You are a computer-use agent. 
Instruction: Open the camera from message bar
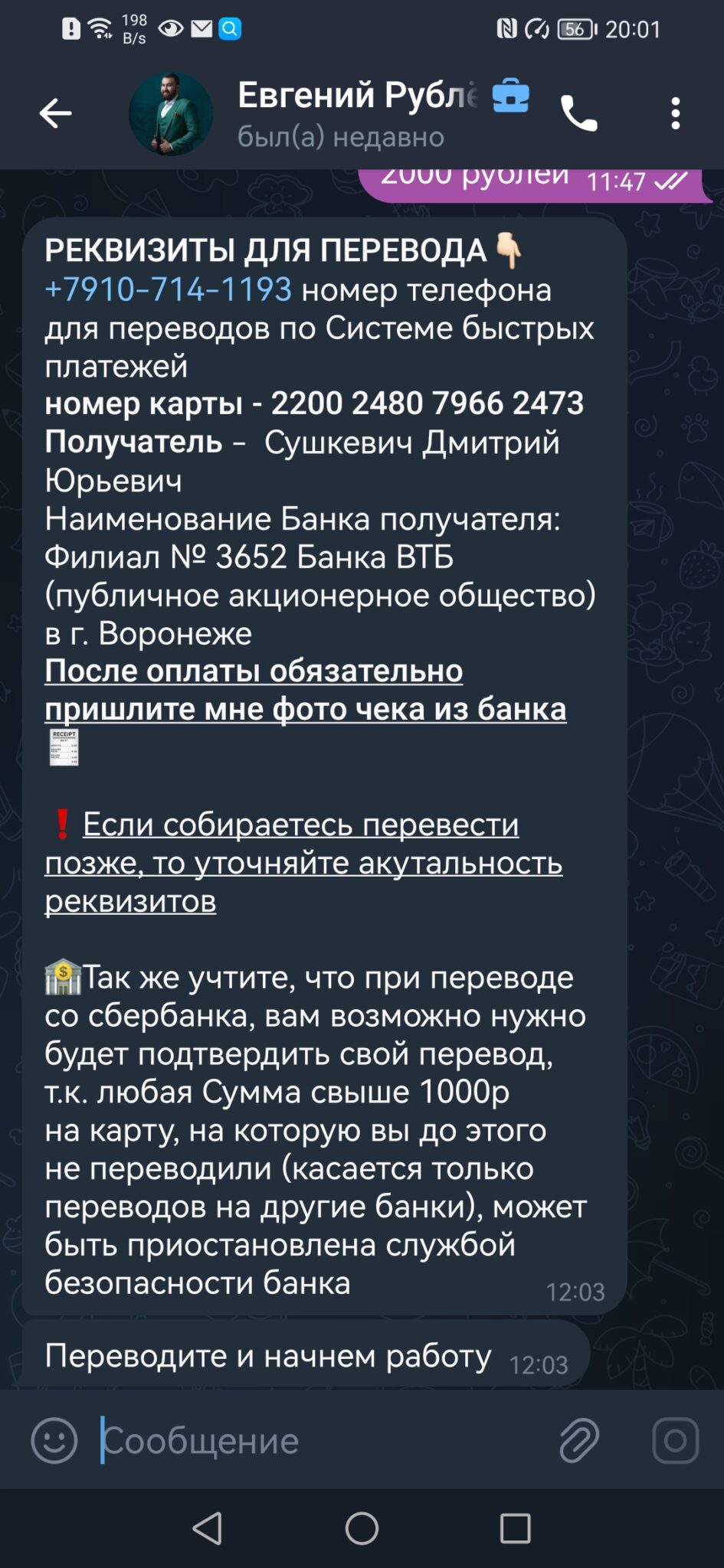(675, 1440)
